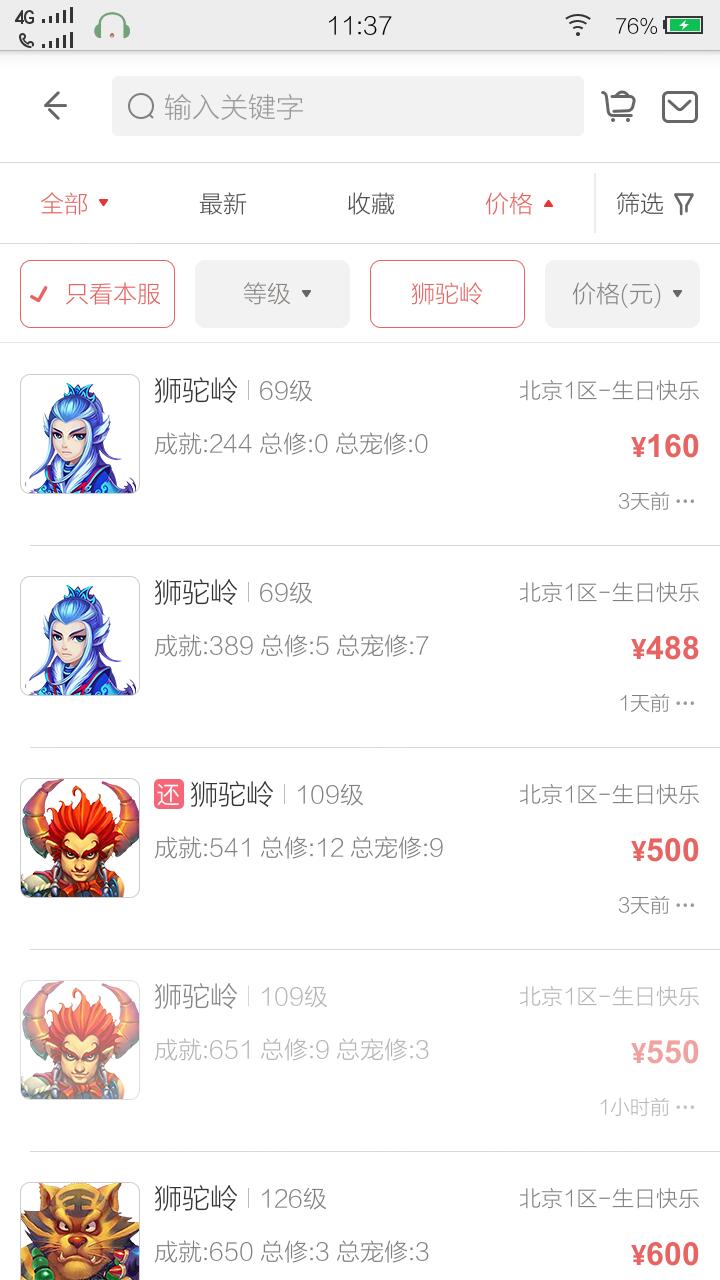Expand the 价格(元) dropdown
The width and height of the screenshot is (720, 1280).
[622, 294]
